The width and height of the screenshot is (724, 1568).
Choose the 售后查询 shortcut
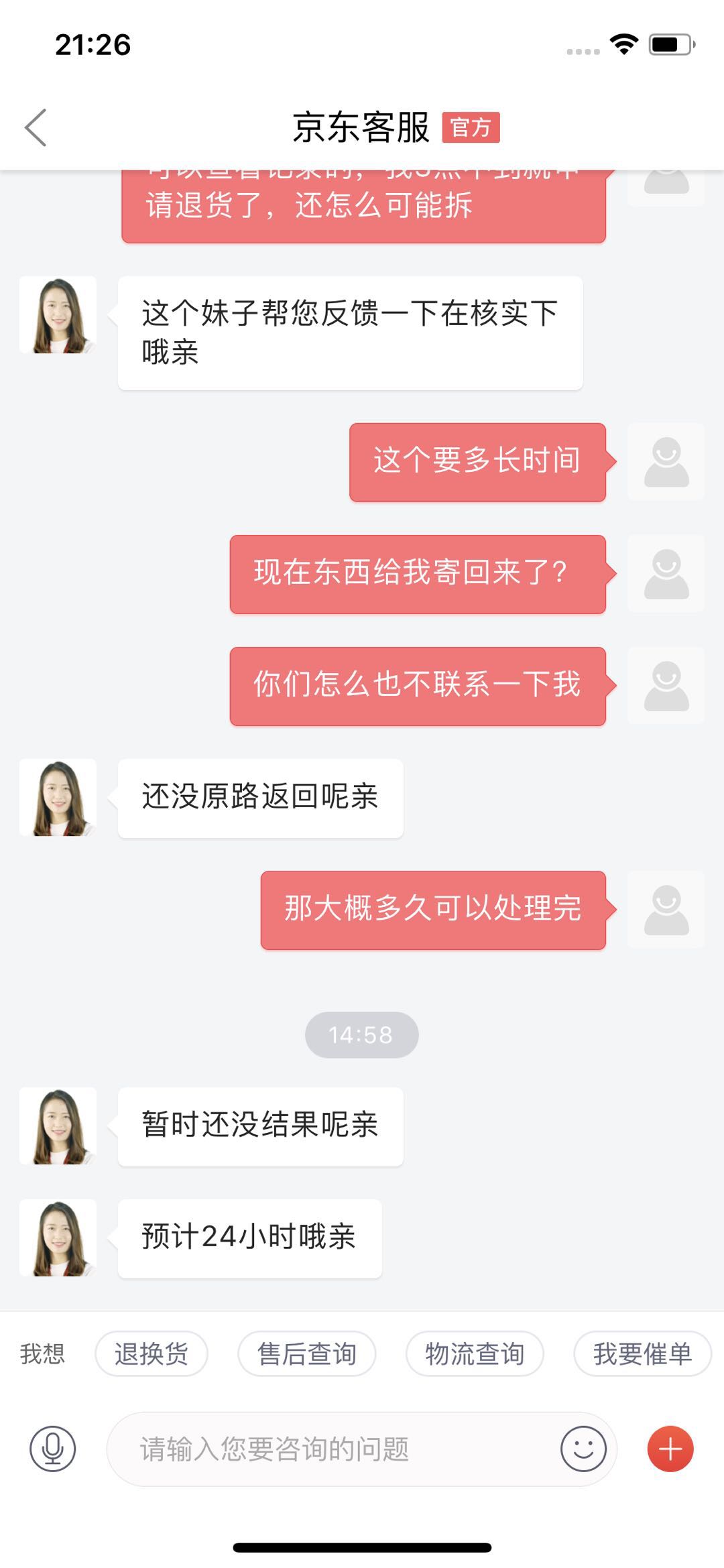point(307,1353)
